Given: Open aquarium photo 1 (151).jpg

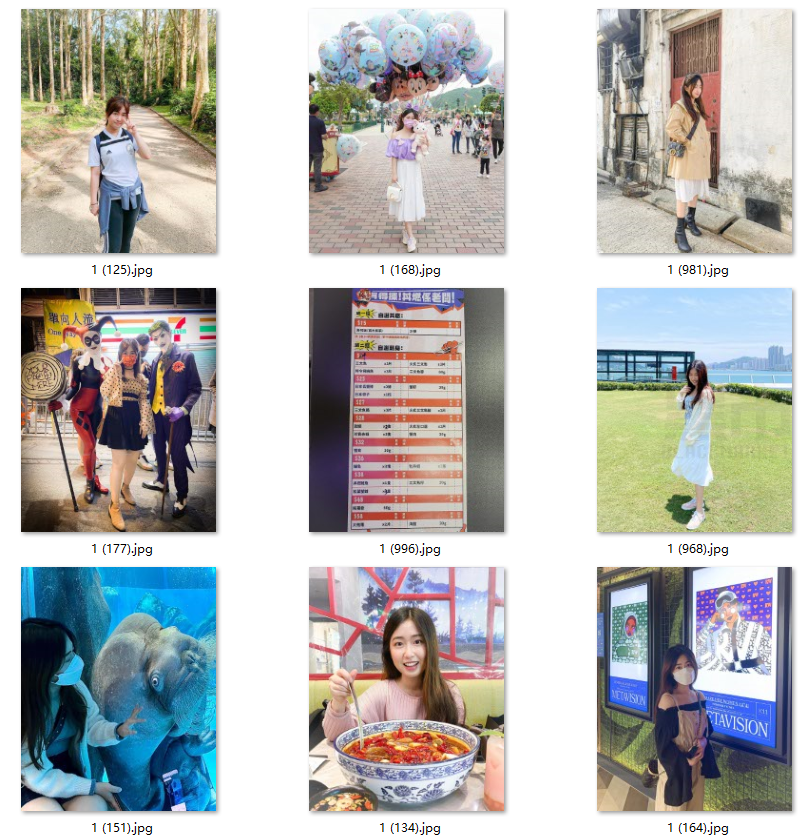Looking at the screenshot, I should point(118,689).
